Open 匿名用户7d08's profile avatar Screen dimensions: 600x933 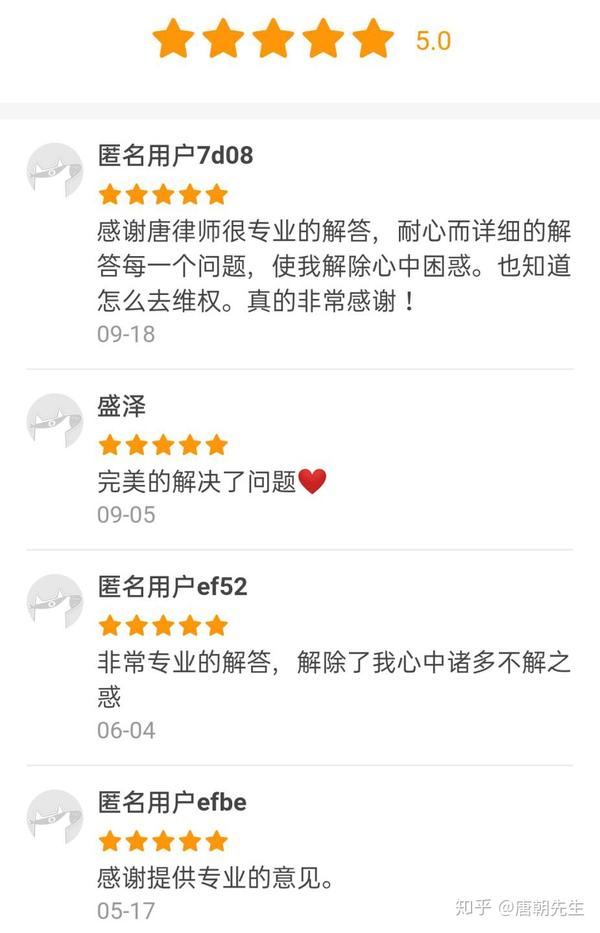tap(54, 171)
